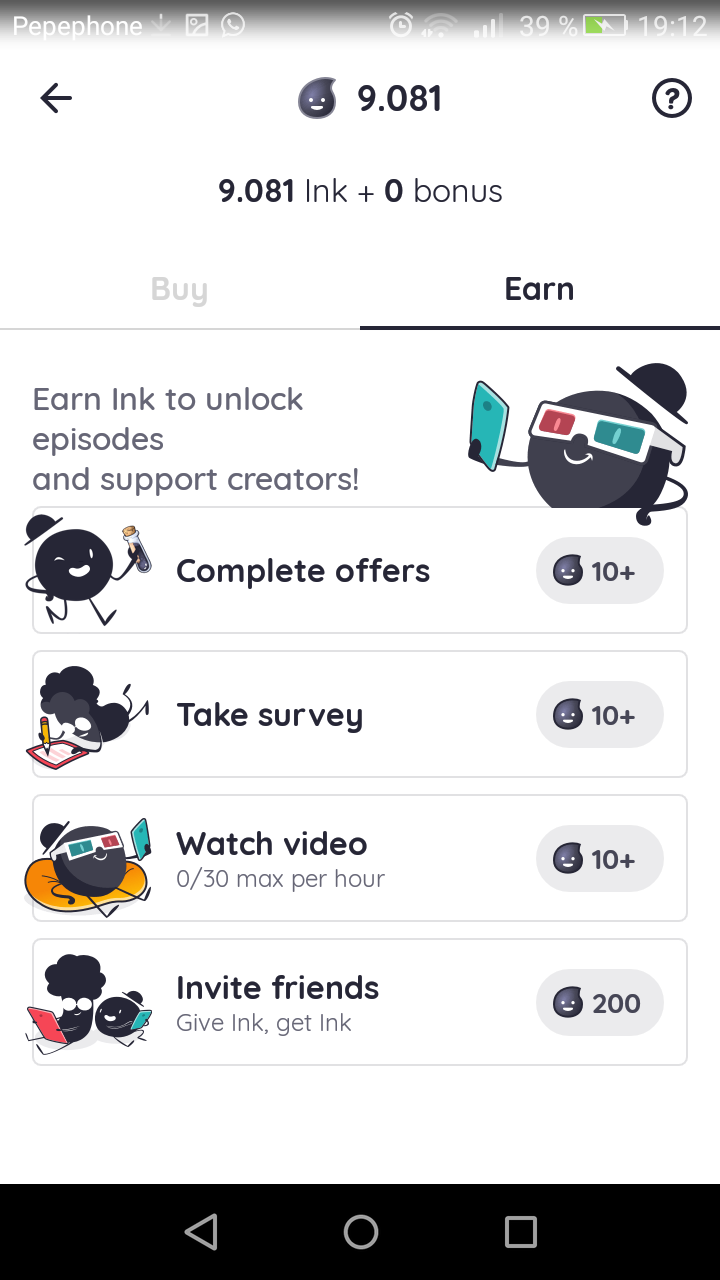Start Watch video for Ink
Screen dimensions: 720x1280
[360, 859]
